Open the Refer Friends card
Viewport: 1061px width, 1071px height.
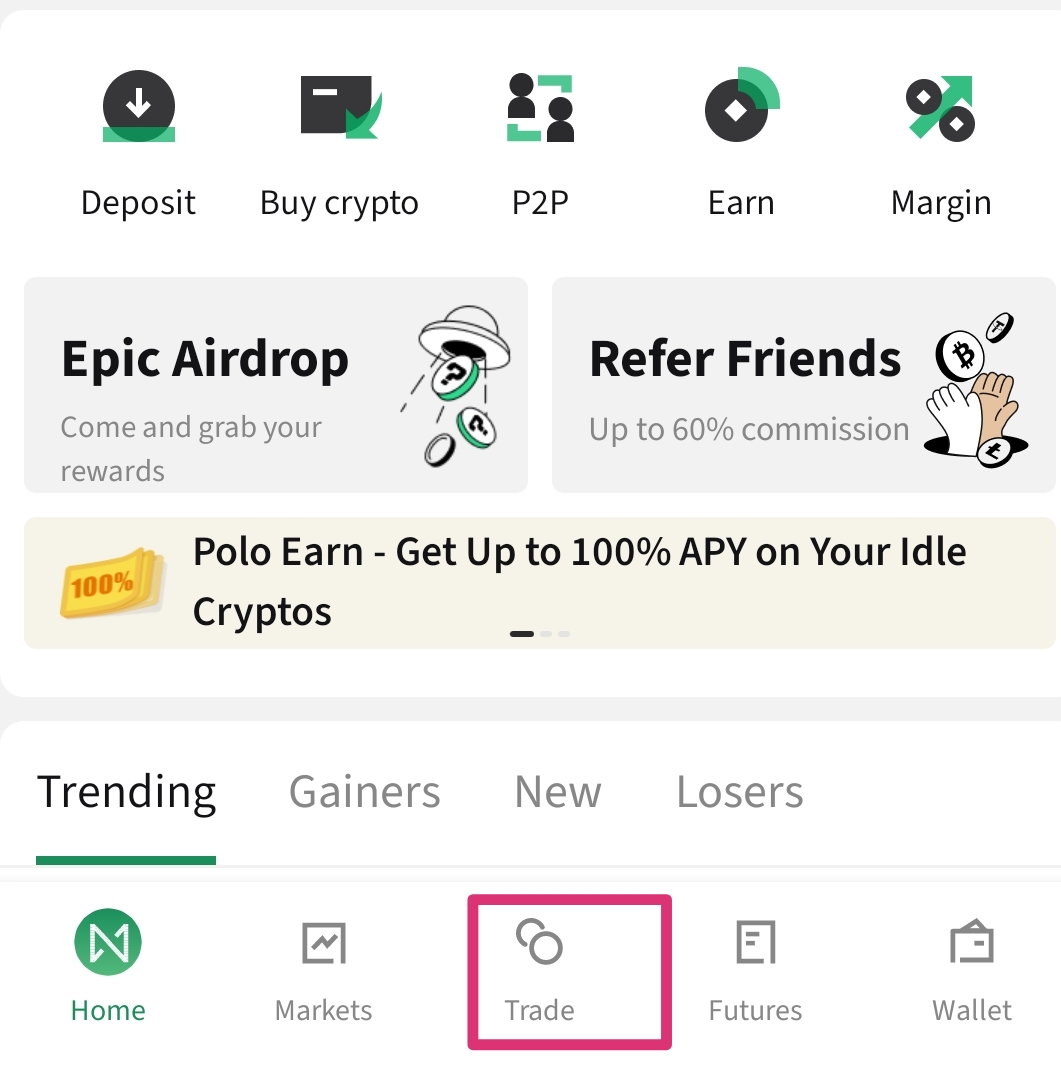[x=804, y=385]
